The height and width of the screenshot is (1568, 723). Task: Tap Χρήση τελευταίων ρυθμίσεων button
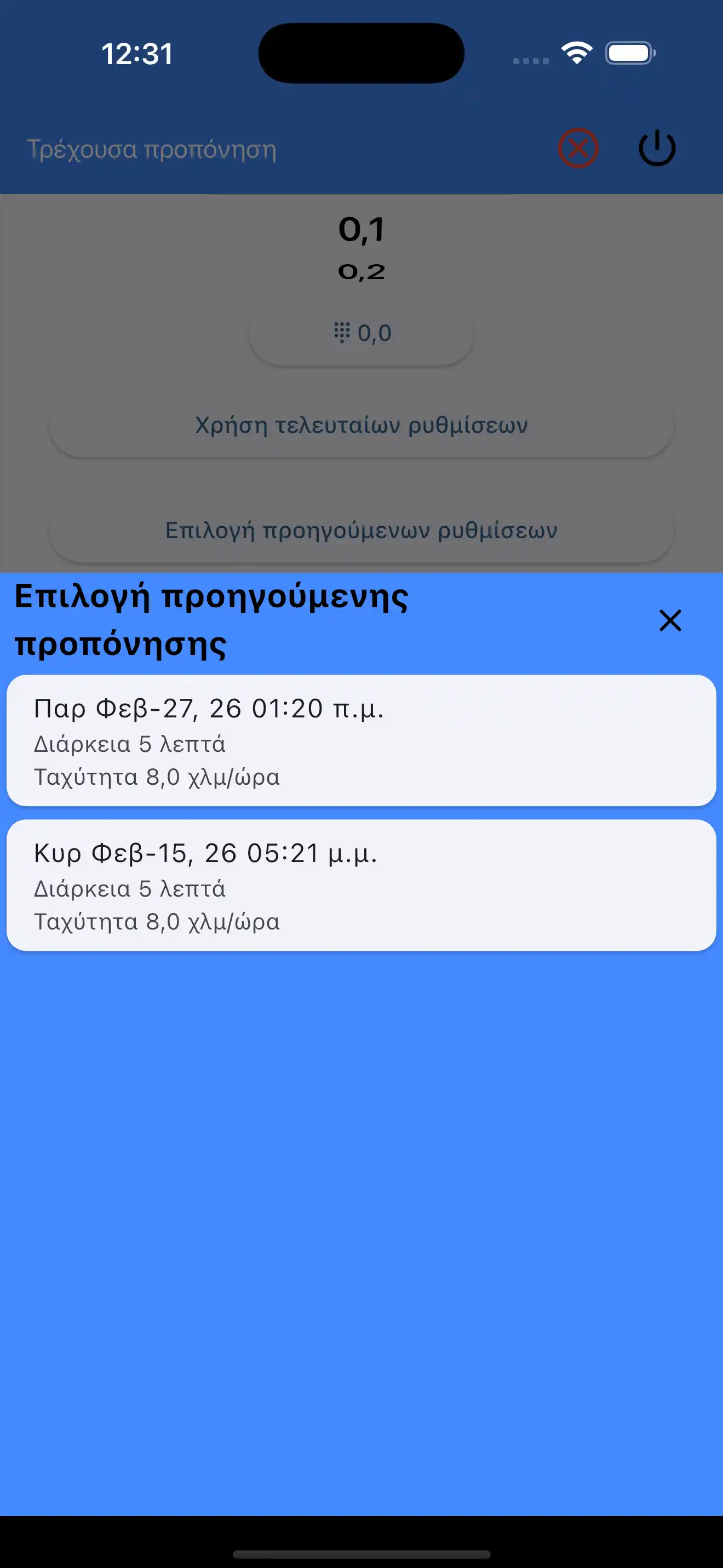(x=361, y=425)
